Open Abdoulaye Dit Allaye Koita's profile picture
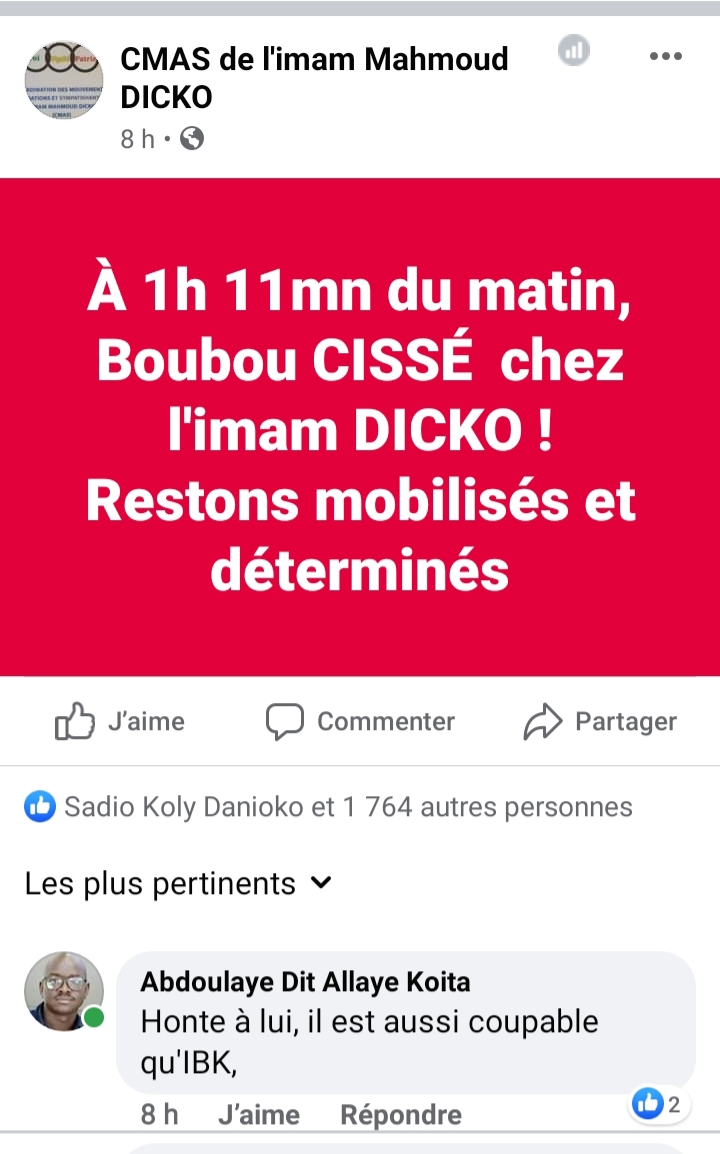Image resolution: width=720 pixels, height=1154 pixels. coord(64,991)
